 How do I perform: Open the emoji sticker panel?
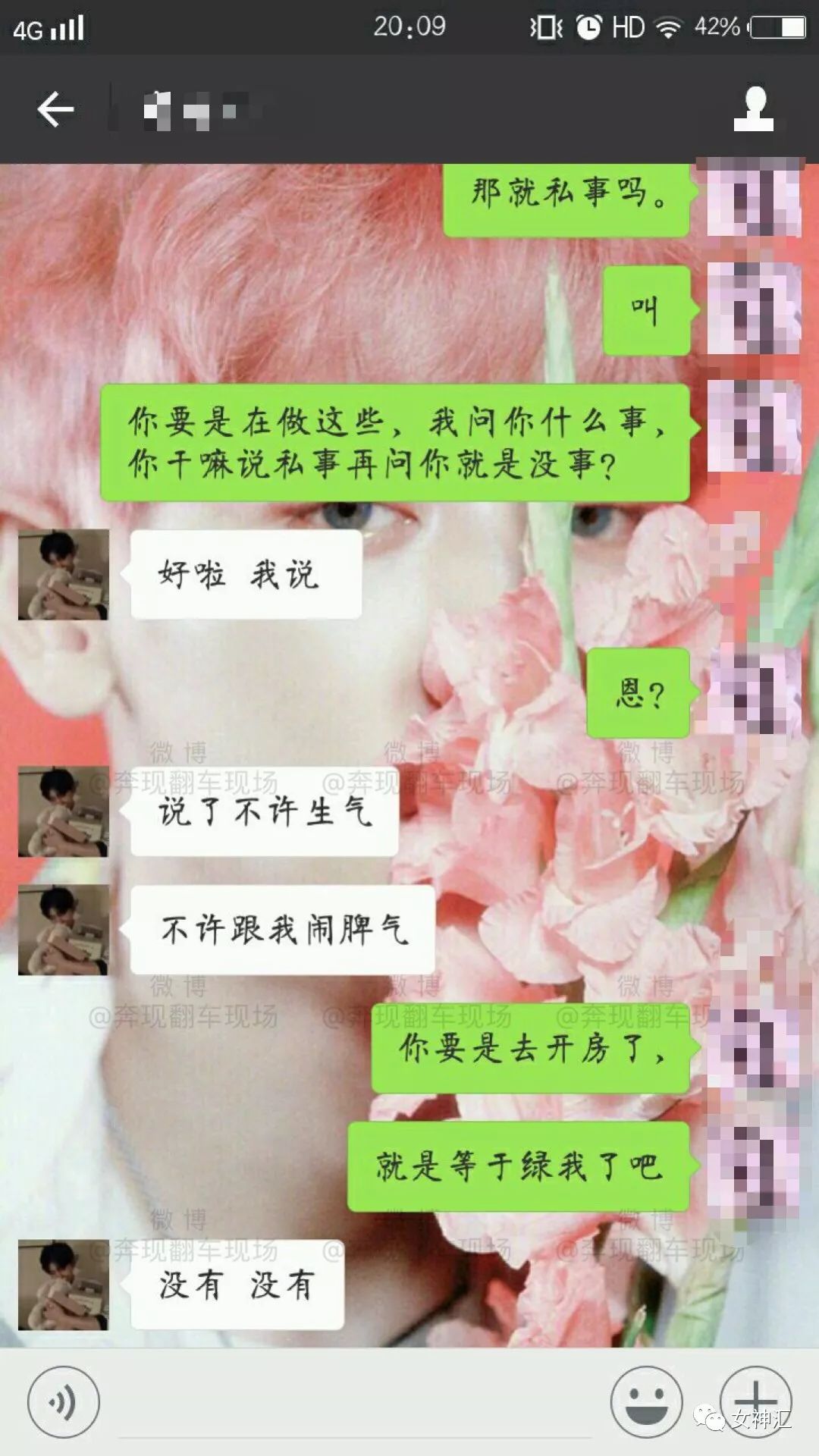tap(646, 1402)
